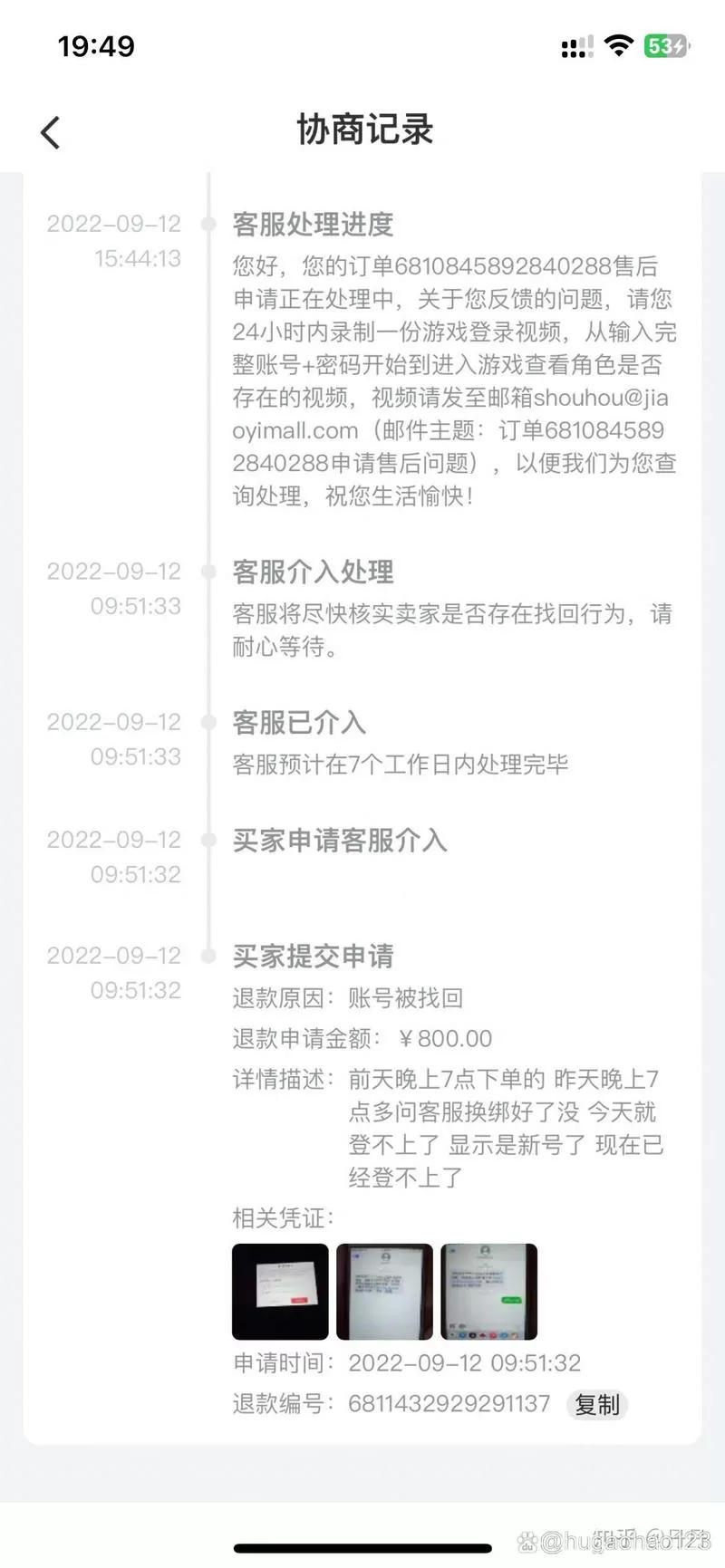Tap the back arrow to leave 协商记录
725x1568 pixels.
50,130
